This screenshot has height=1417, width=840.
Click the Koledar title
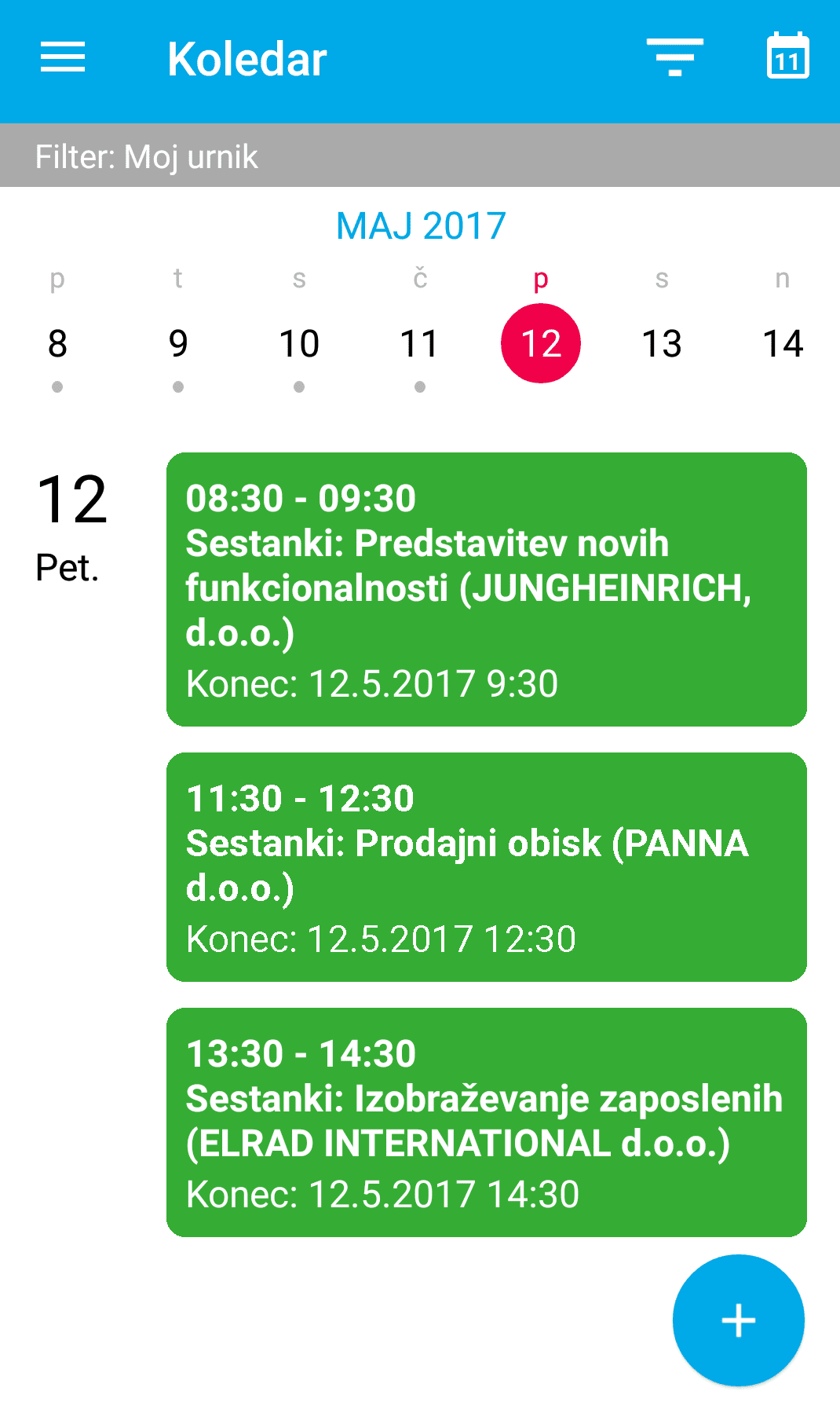pyautogui.click(x=246, y=57)
